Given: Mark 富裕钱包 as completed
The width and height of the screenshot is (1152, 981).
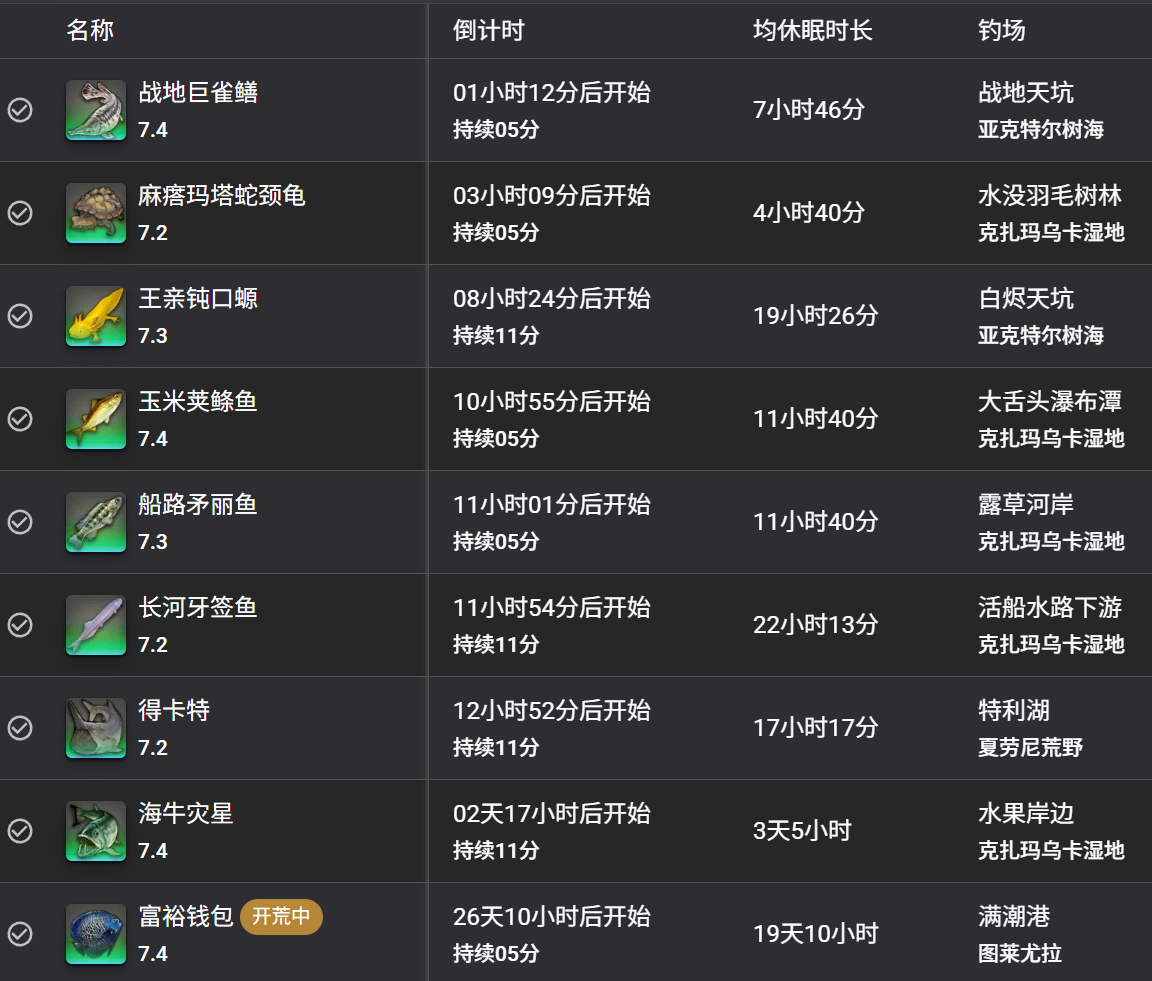Looking at the screenshot, I should (20, 934).
